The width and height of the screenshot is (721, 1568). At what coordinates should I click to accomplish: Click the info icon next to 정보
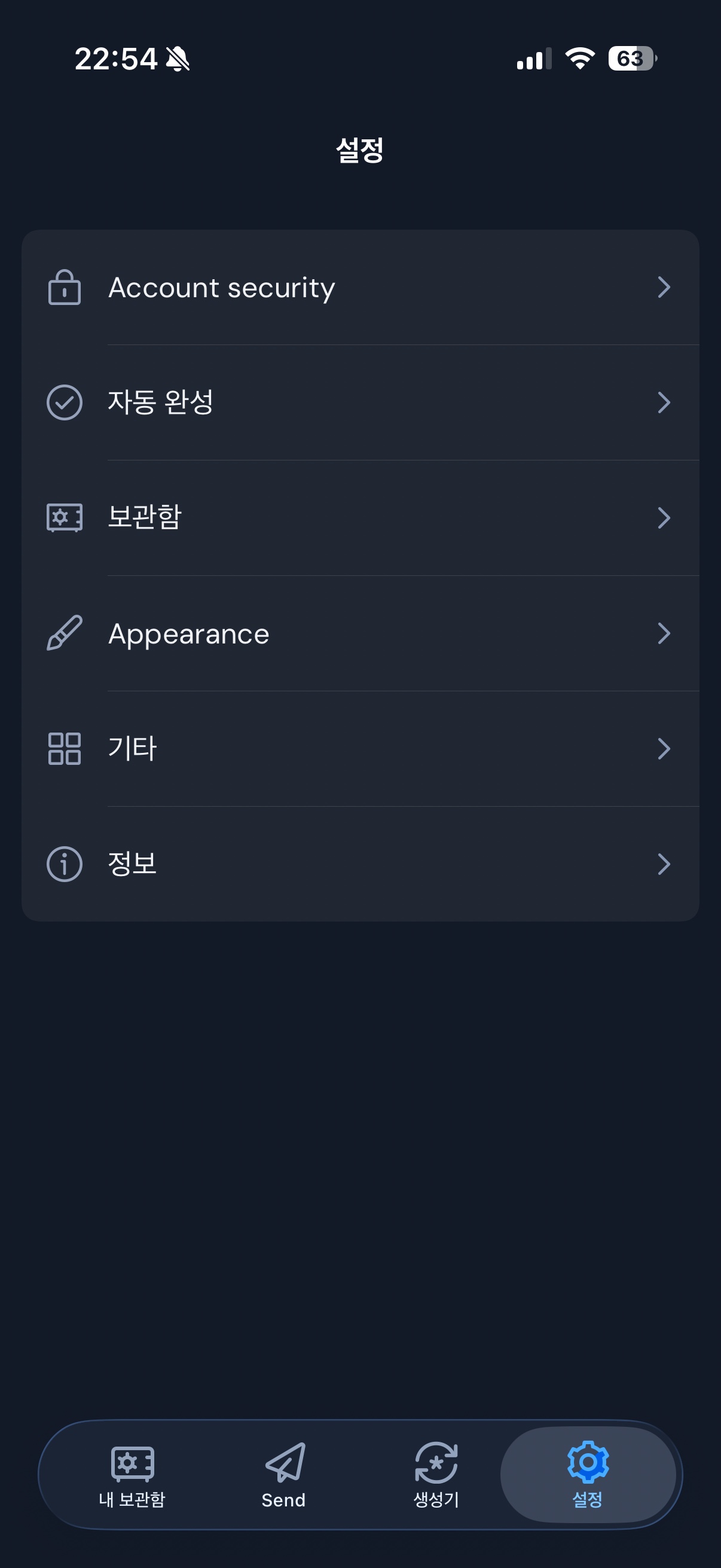[x=64, y=864]
